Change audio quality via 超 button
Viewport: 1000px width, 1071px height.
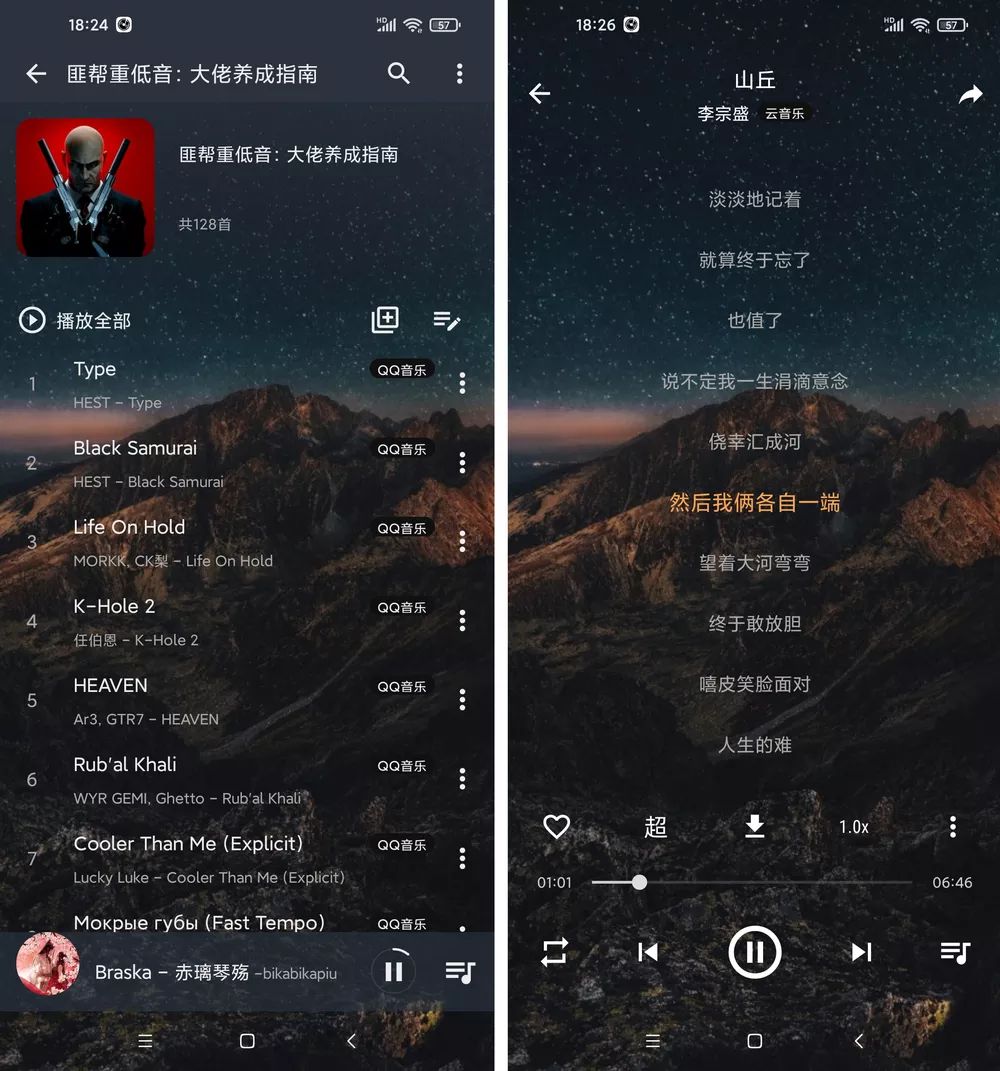pos(655,827)
